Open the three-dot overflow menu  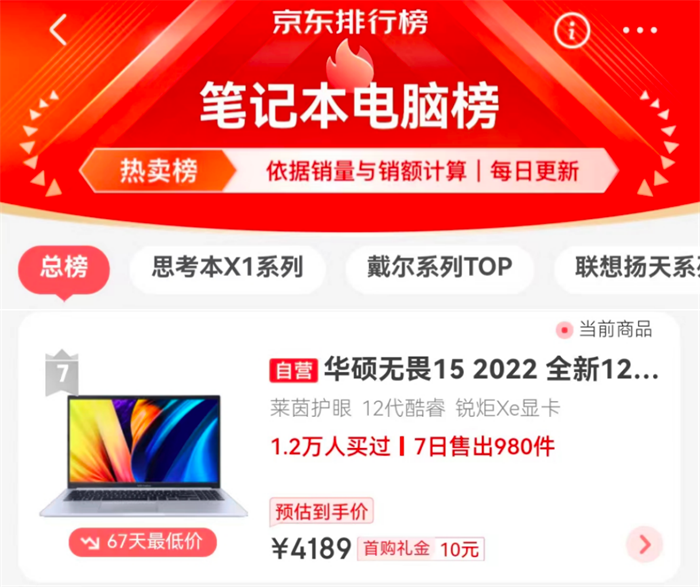(640, 30)
